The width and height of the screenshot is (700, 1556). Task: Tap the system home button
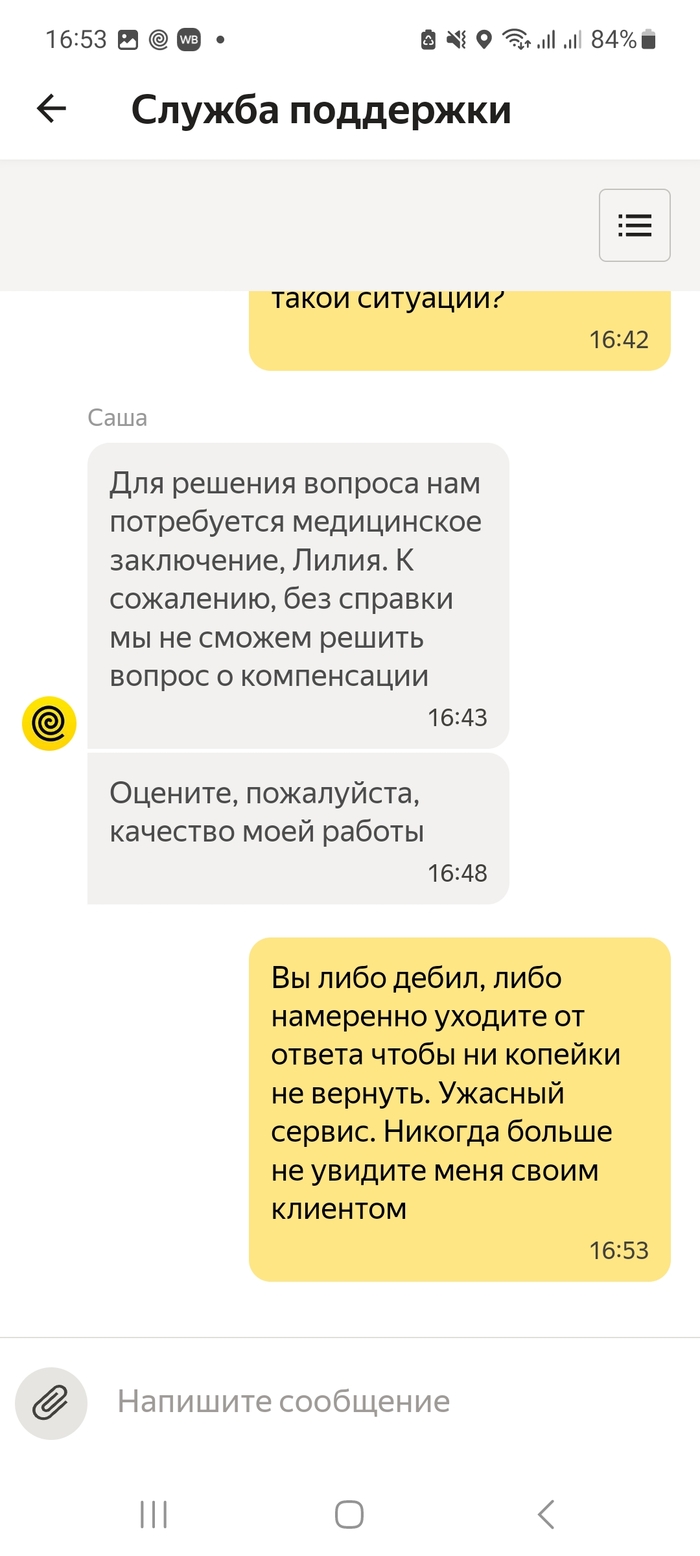click(349, 1514)
